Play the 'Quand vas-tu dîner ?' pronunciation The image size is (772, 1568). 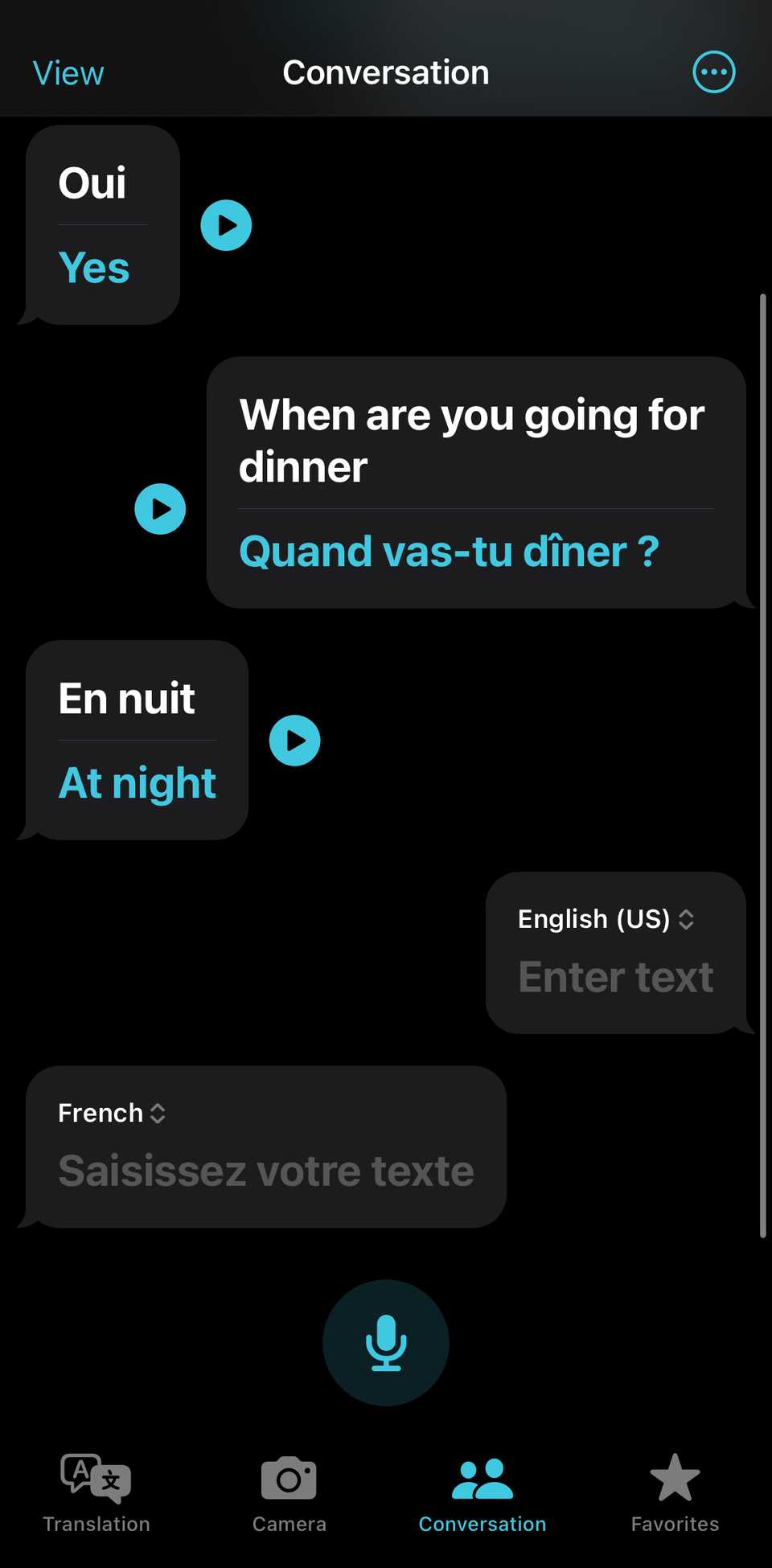(161, 509)
